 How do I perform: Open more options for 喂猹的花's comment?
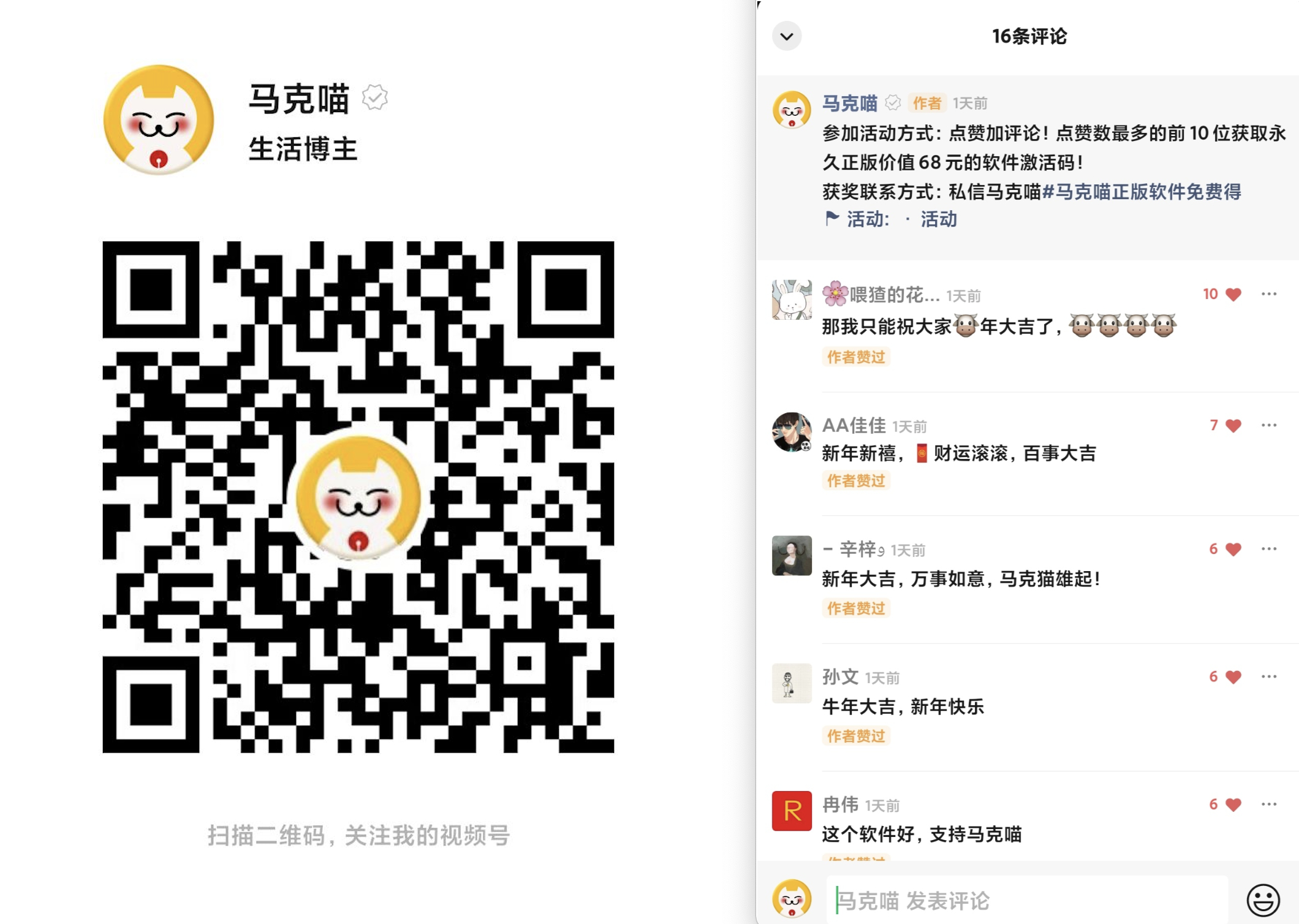(x=1269, y=294)
